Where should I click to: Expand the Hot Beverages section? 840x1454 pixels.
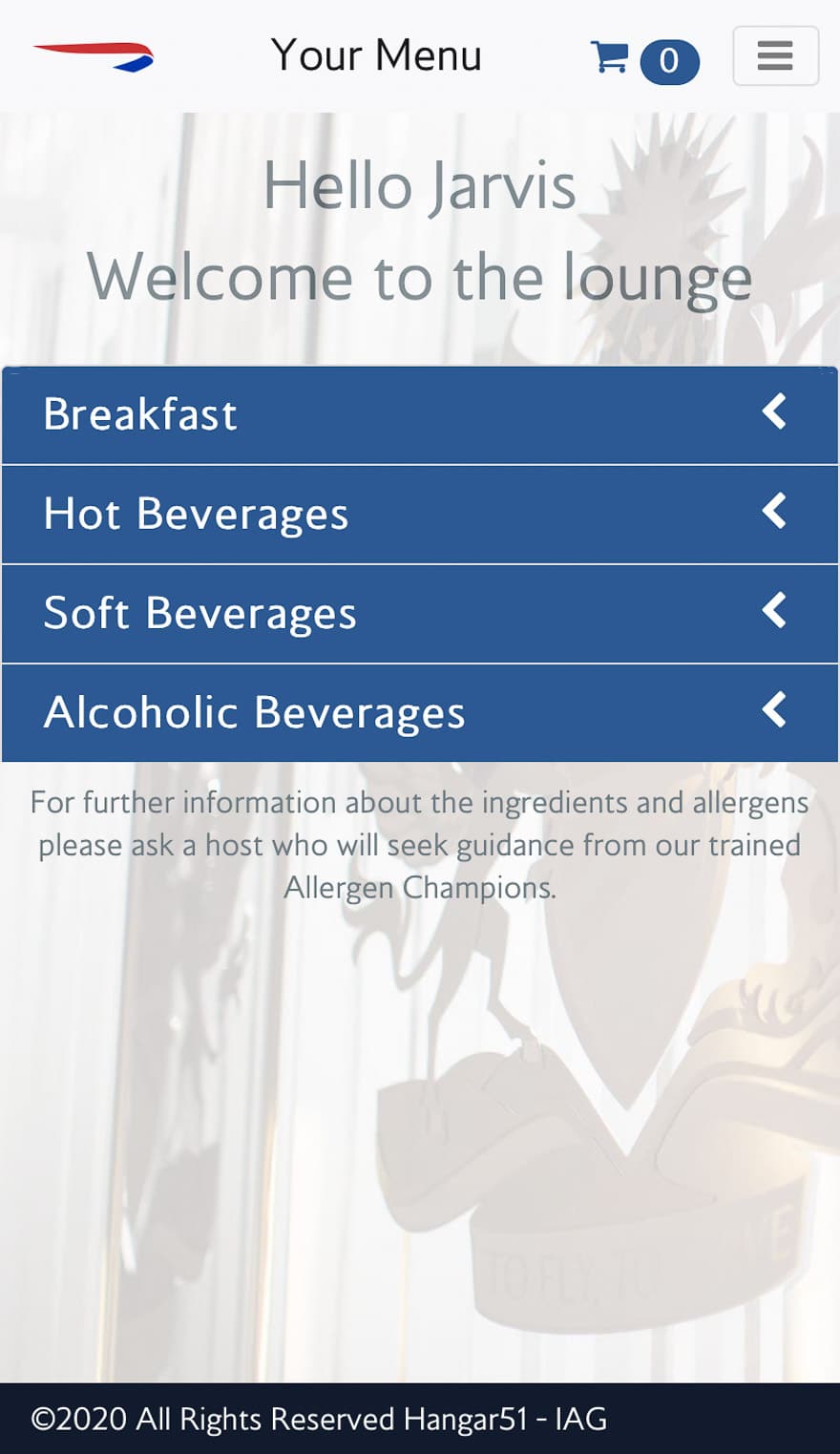pos(420,515)
